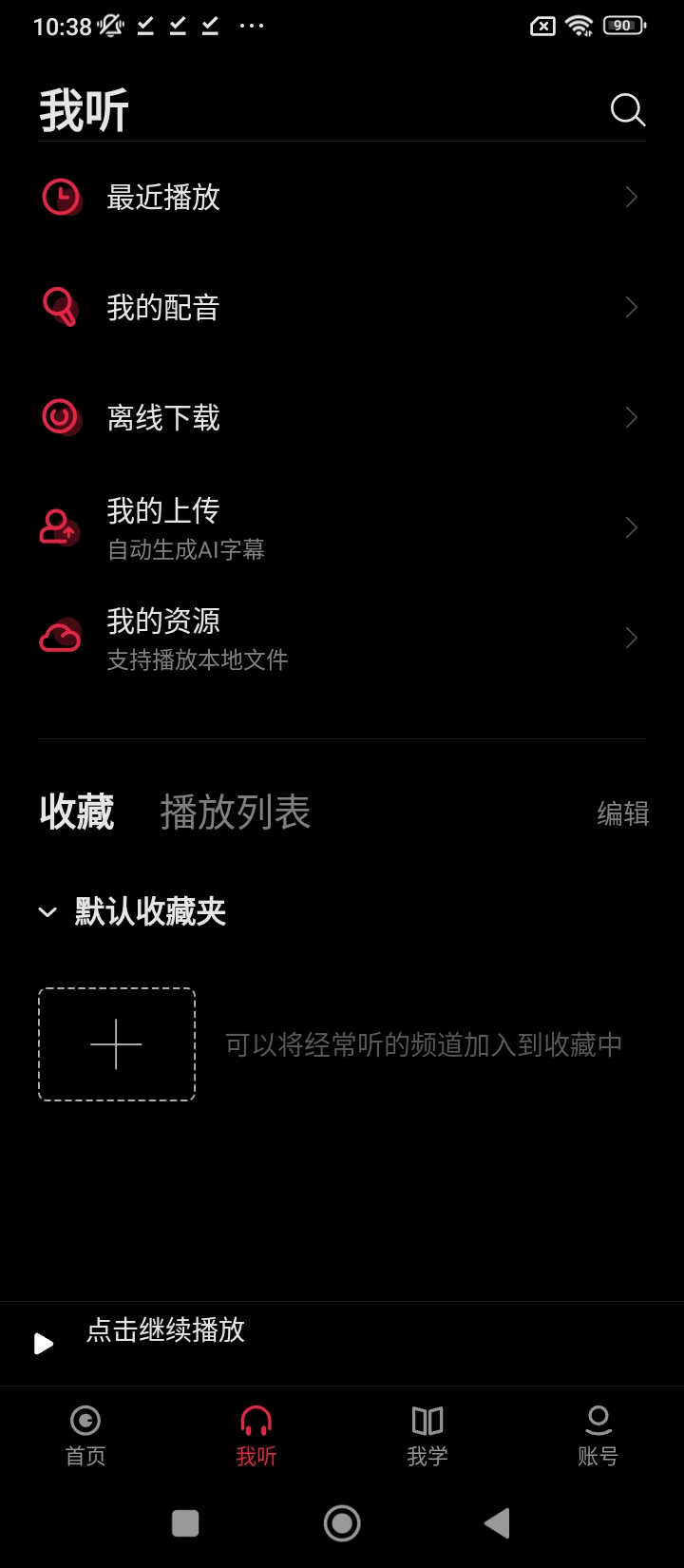Go to the system home screen
Screen dimensions: 684x1568
(x=342, y=1523)
